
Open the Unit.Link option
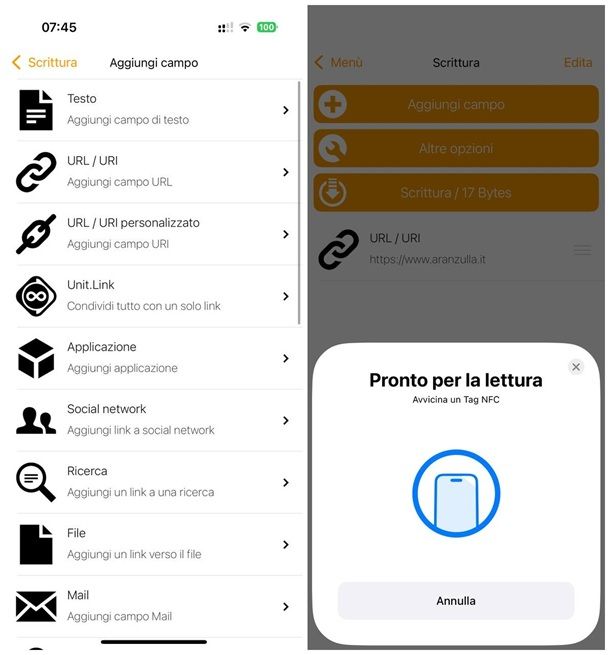click(155, 296)
